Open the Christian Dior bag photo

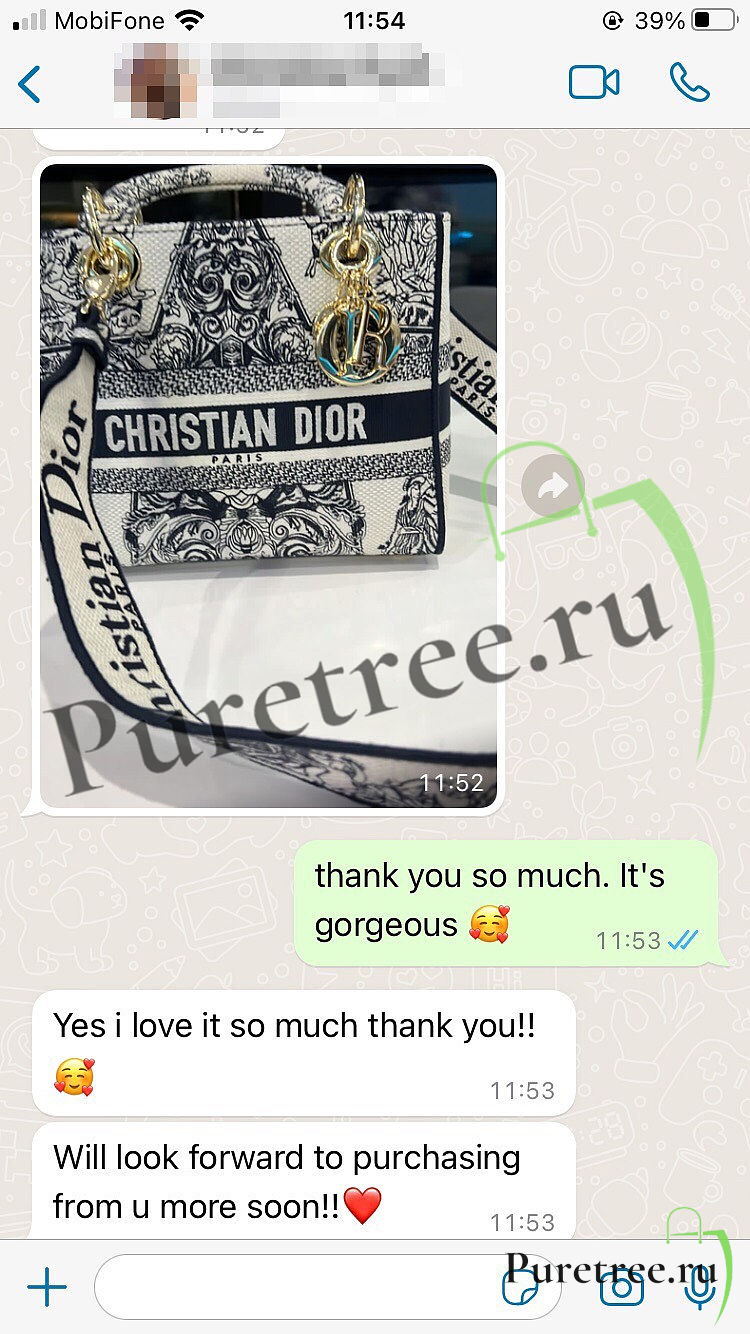point(268,485)
